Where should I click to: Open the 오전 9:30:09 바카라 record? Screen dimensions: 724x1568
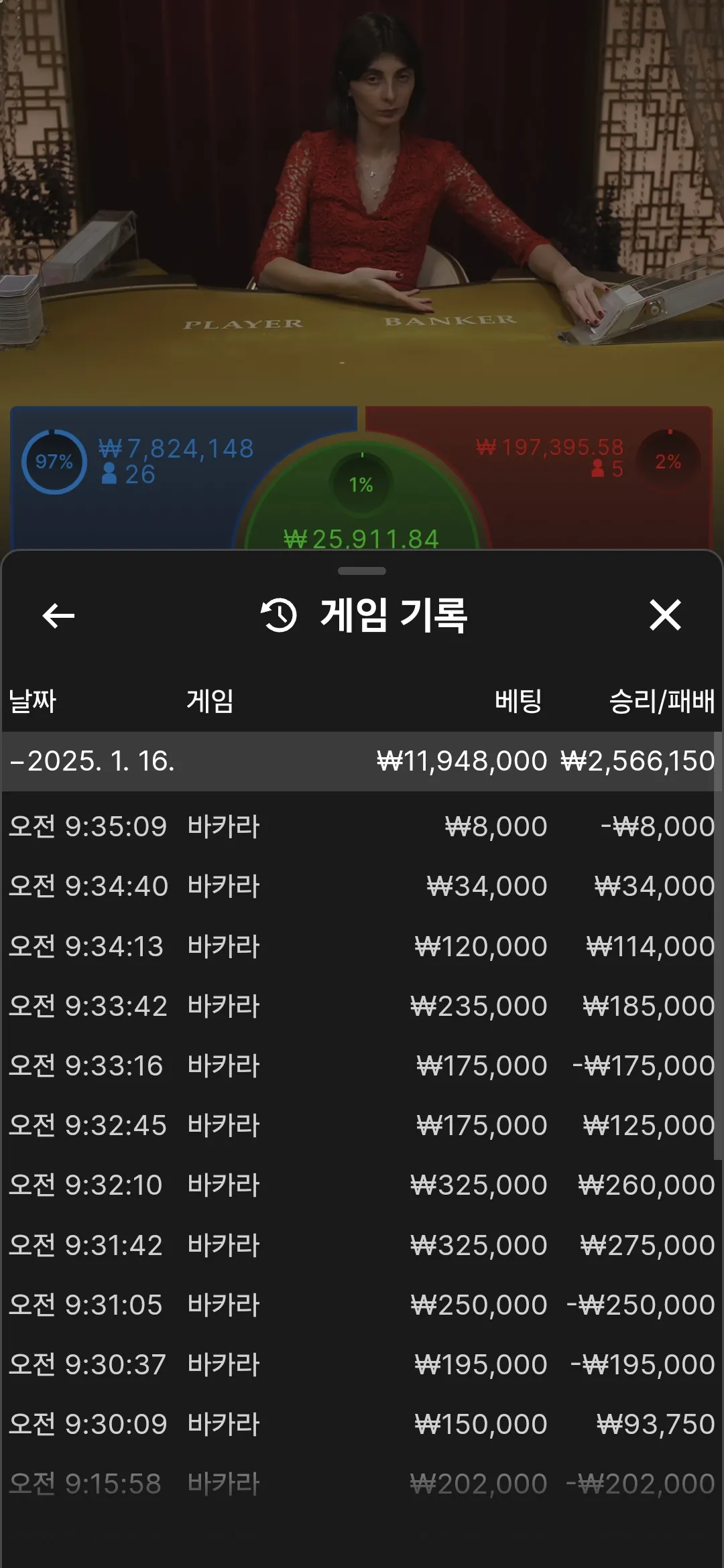tap(361, 1424)
